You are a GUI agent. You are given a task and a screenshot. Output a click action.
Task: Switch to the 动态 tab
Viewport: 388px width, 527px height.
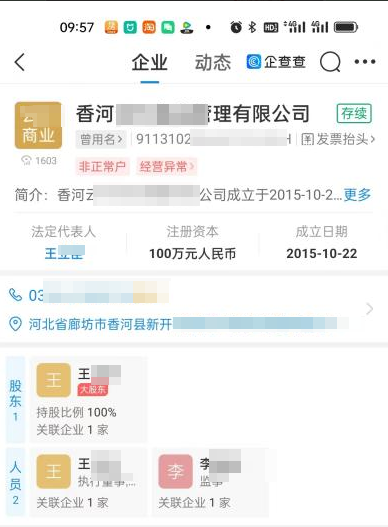(x=213, y=63)
